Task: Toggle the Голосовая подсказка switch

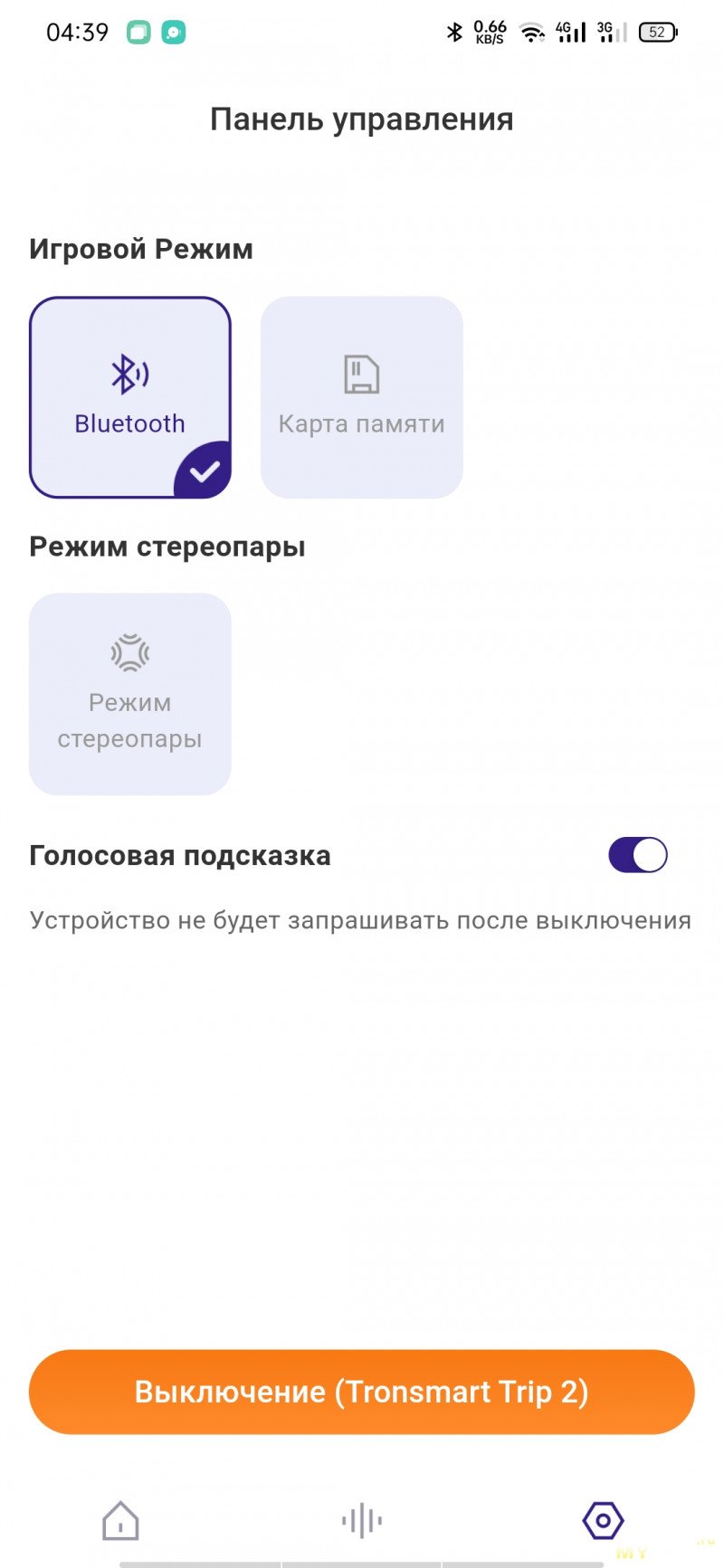Action: click(637, 855)
